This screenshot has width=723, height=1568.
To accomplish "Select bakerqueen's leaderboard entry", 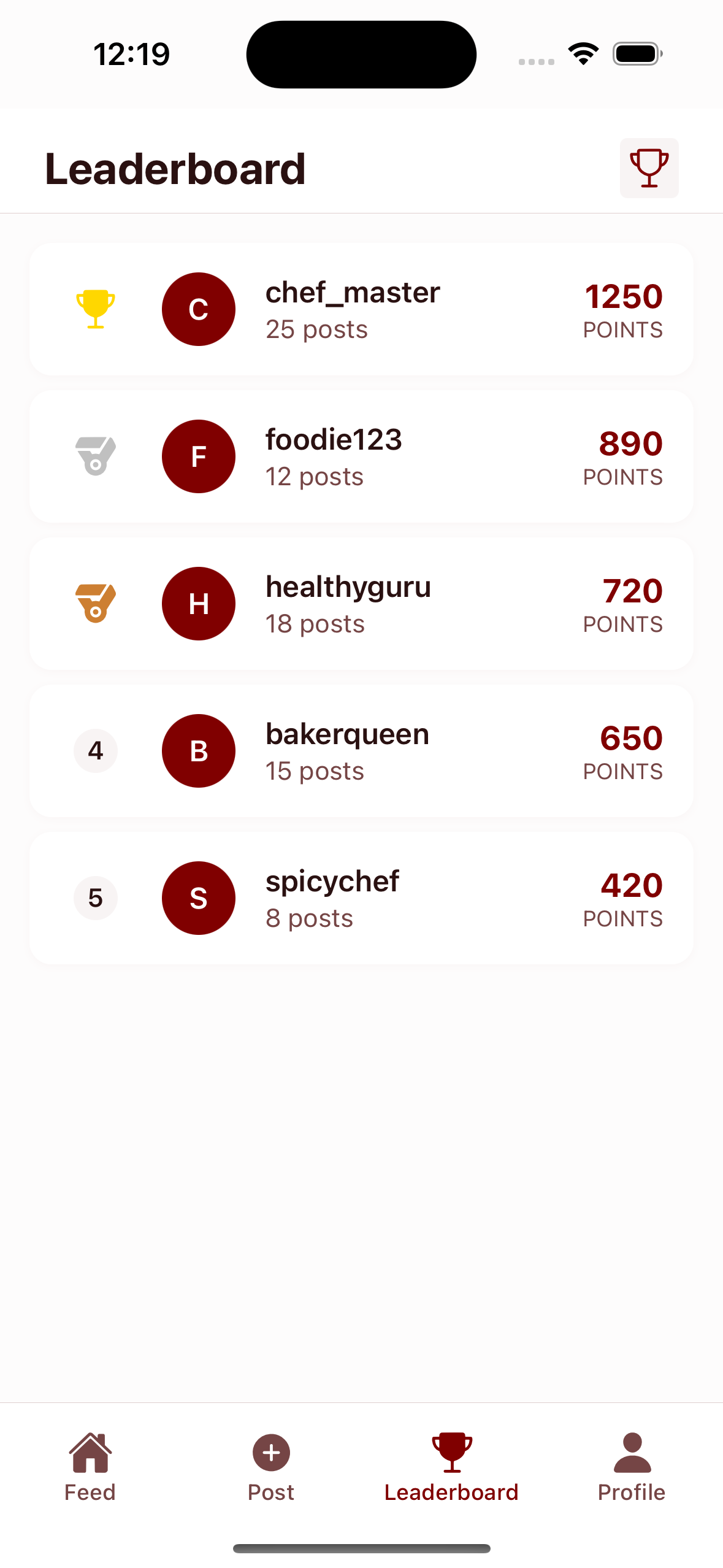I will pyautogui.click(x=361, y=751).
